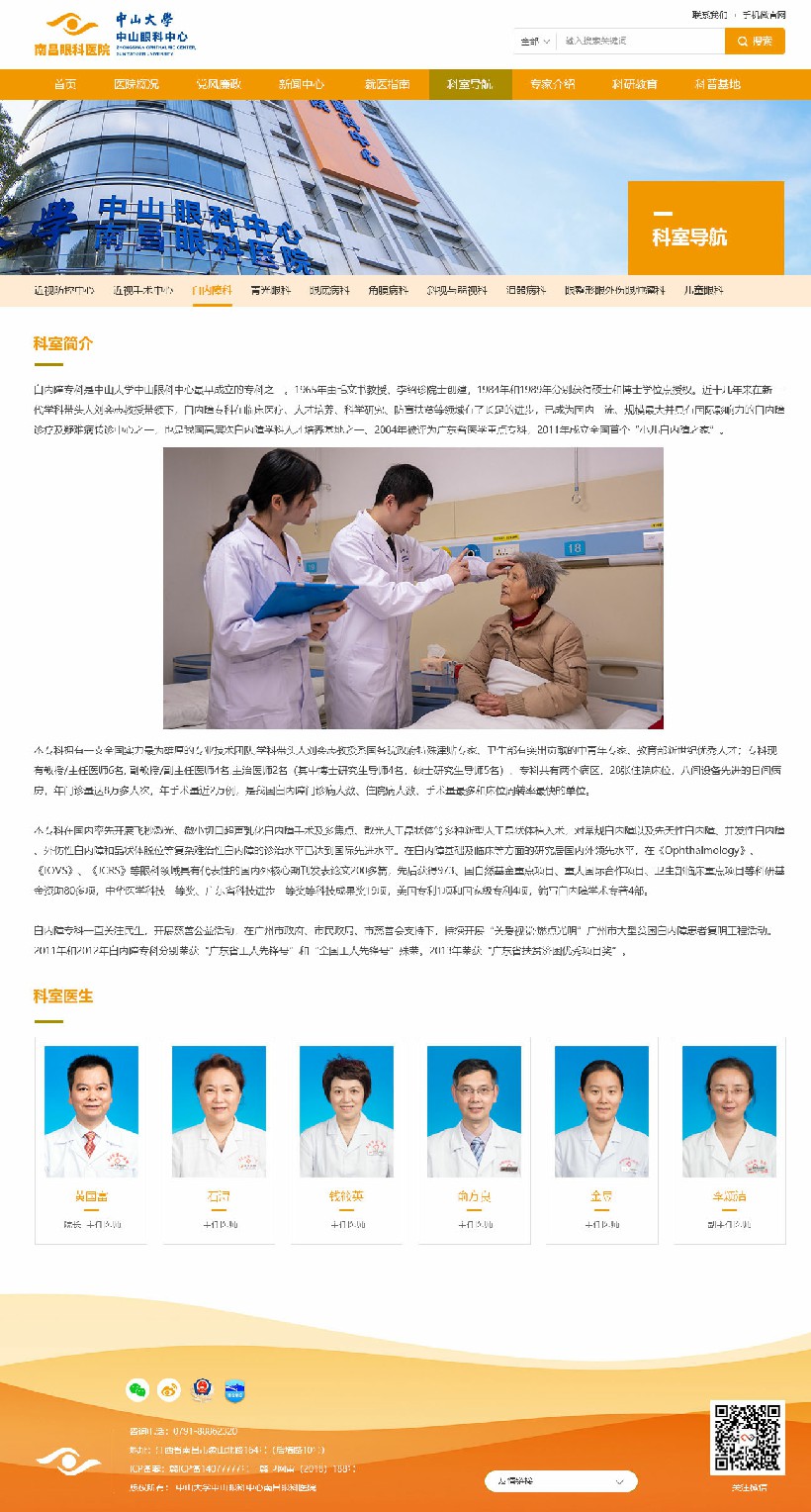Screen dimensions: 811x1512
Task: Open the 副主任医师 doctor card
Action: 728,1138
